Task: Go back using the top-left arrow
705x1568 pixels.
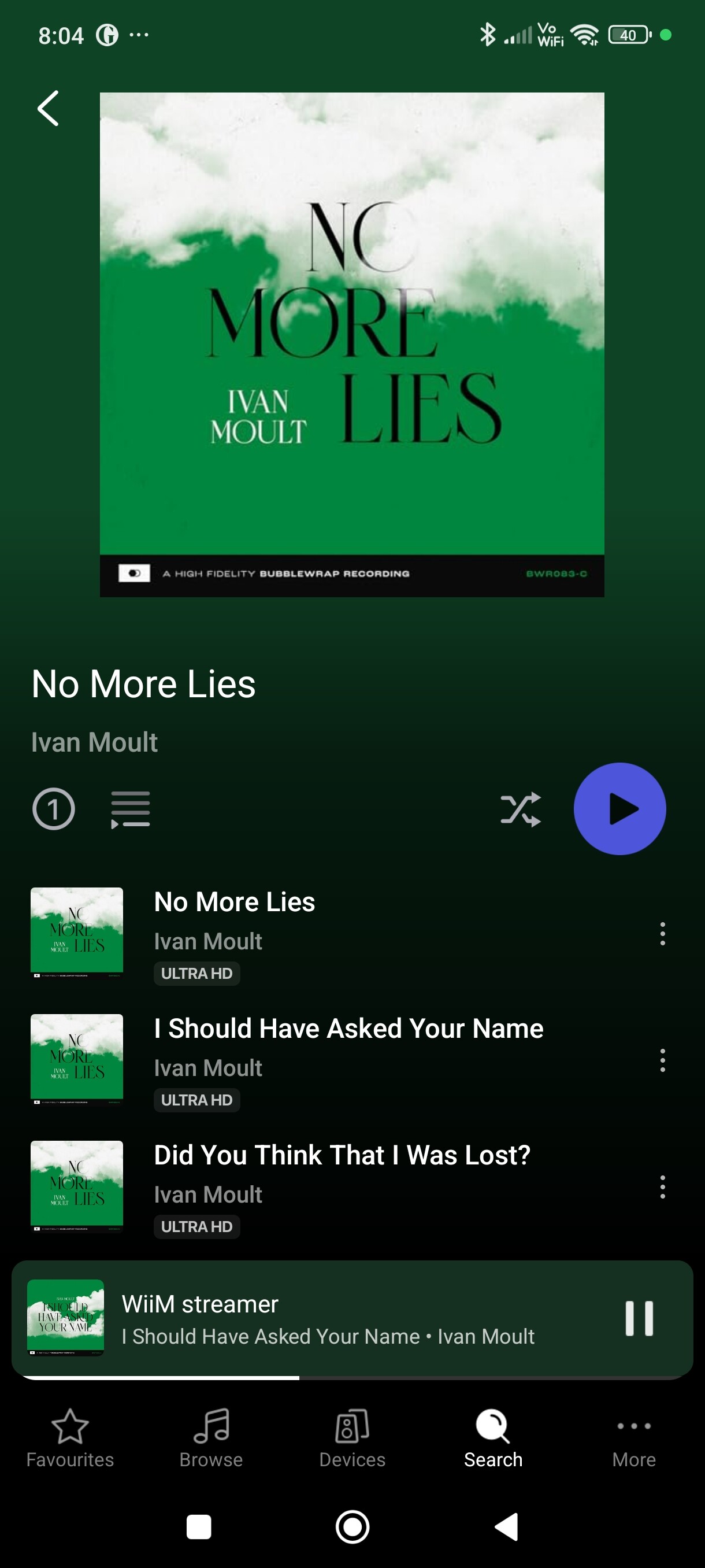Action: pos(48,108)
